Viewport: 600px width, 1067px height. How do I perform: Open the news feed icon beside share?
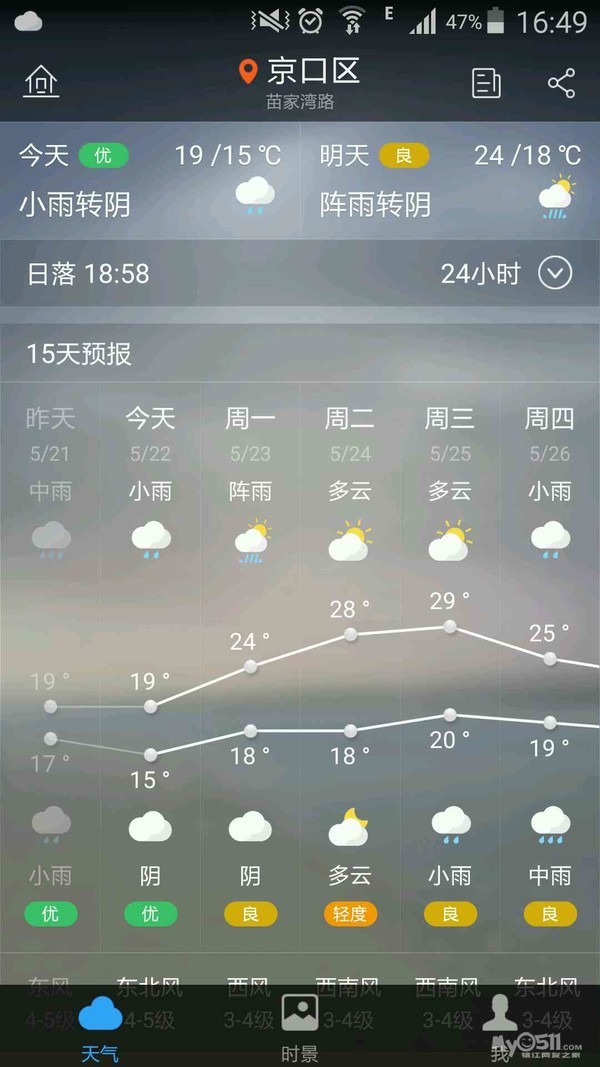[486, 83]
